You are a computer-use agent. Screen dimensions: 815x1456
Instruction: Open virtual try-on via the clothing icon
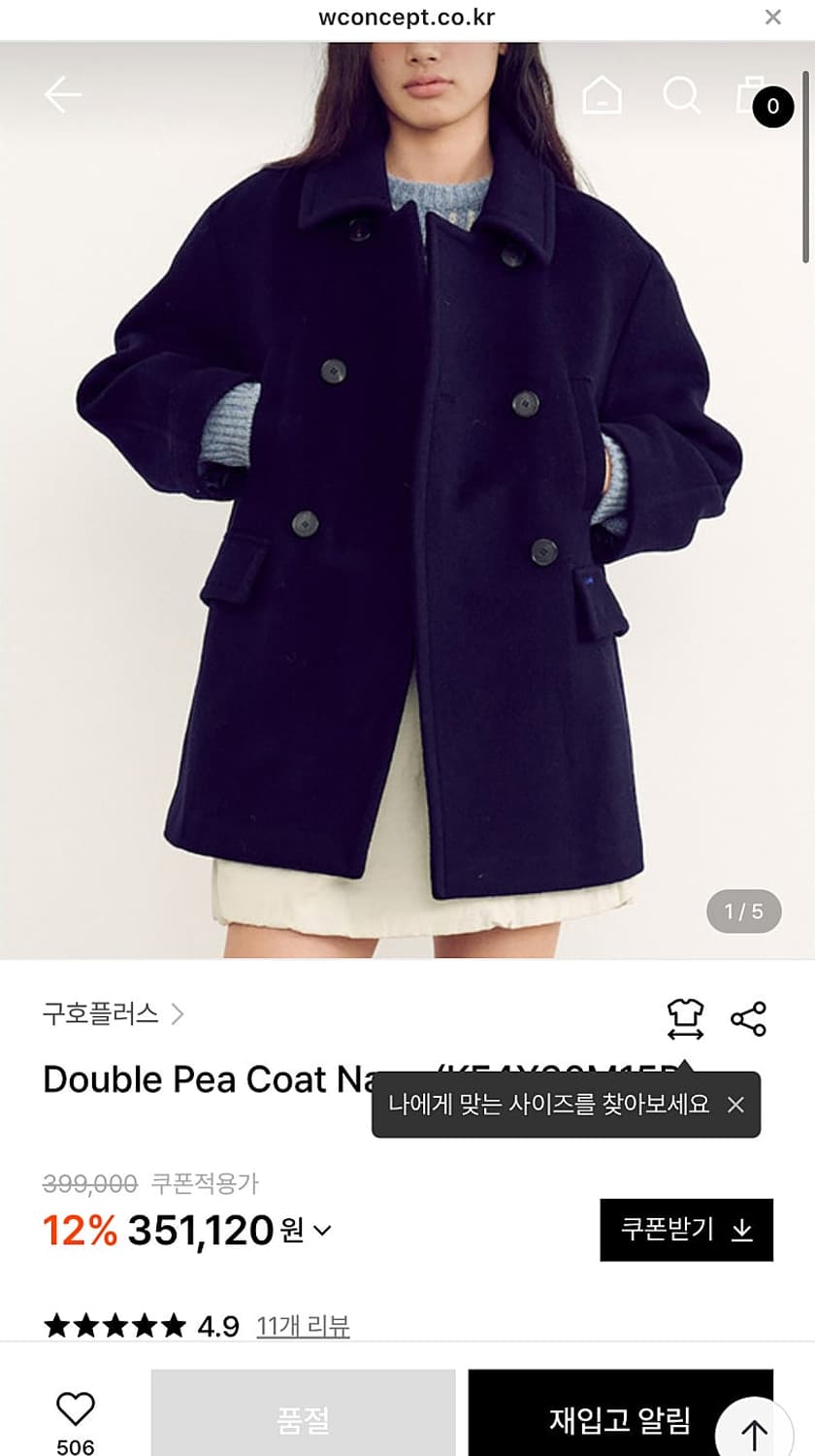point(686,1014)
